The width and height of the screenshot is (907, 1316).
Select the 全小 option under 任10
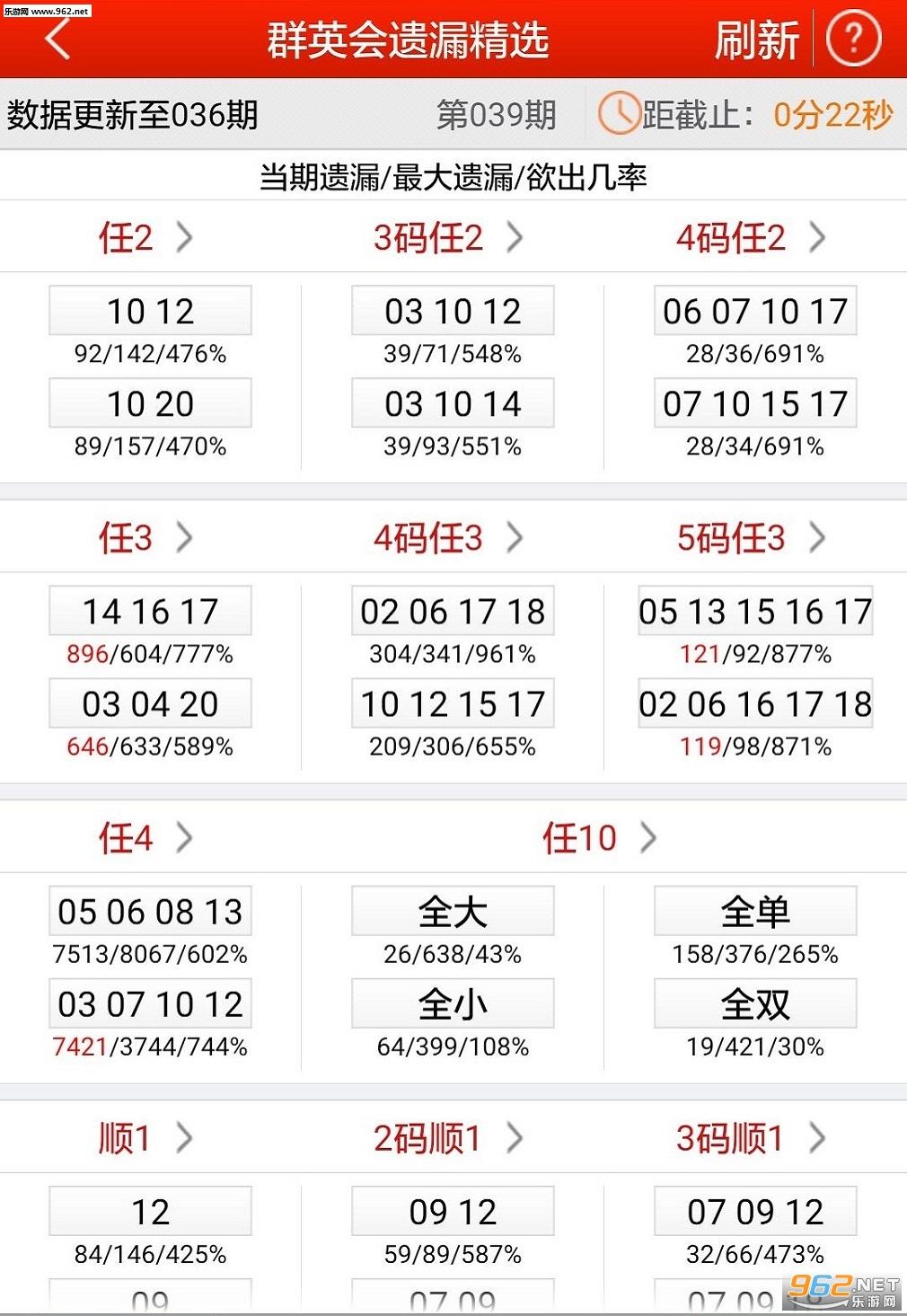453,1003
